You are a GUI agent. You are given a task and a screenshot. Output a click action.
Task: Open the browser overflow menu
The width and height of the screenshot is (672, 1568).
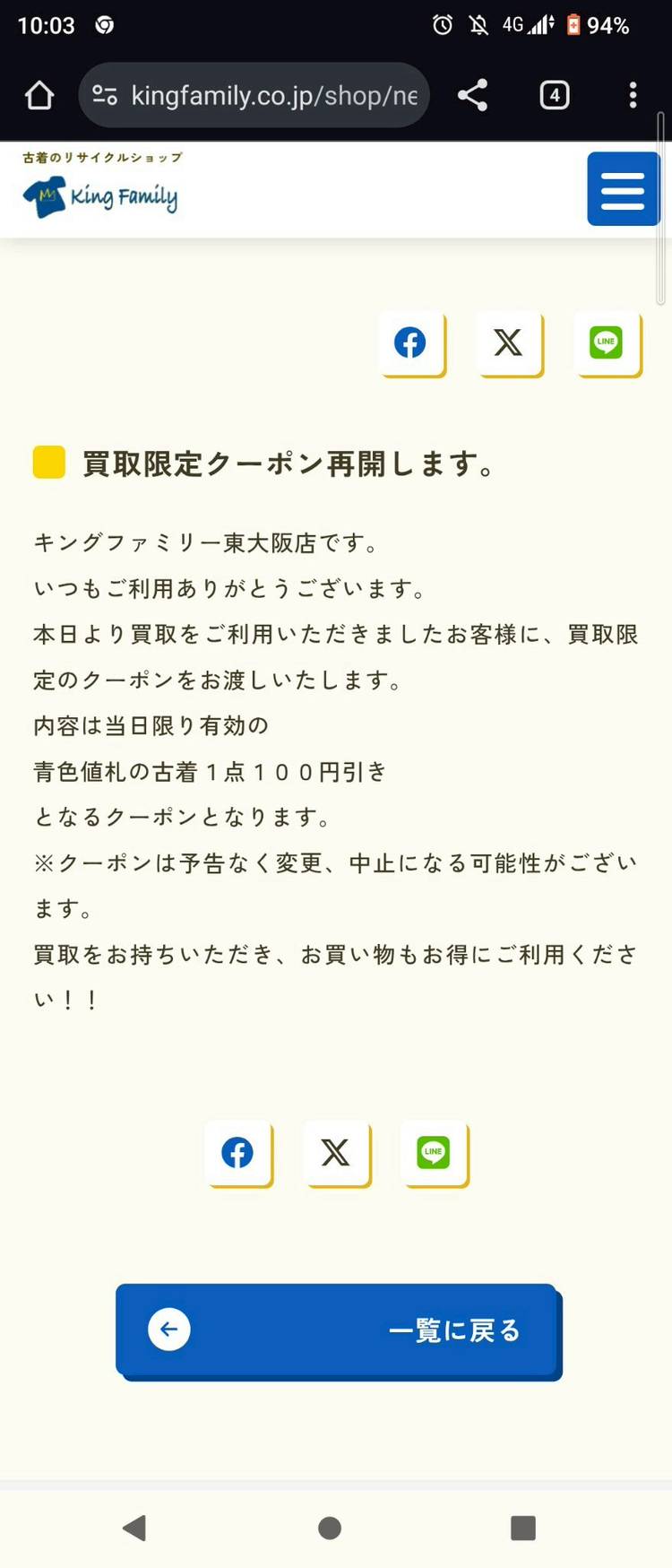pyautogui.click(x=633, y=95)
